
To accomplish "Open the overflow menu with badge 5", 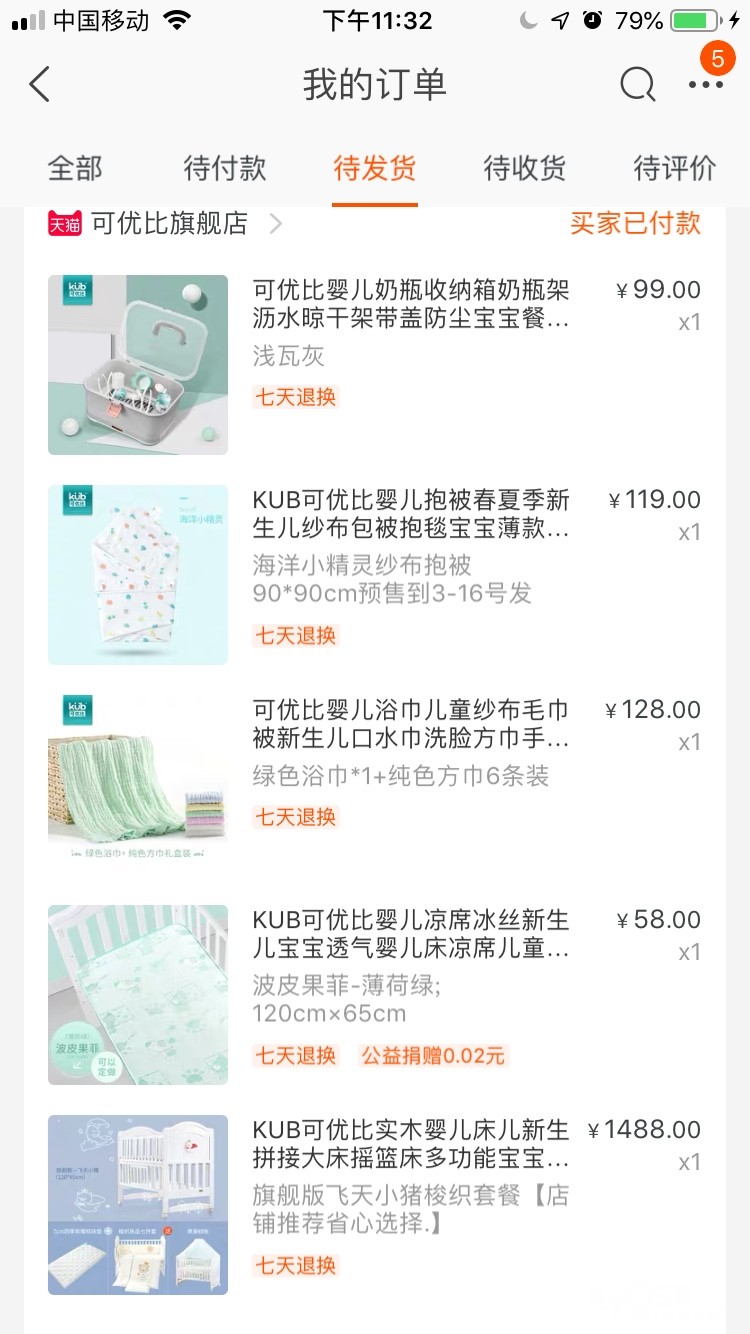I will (x=706, y=85).
